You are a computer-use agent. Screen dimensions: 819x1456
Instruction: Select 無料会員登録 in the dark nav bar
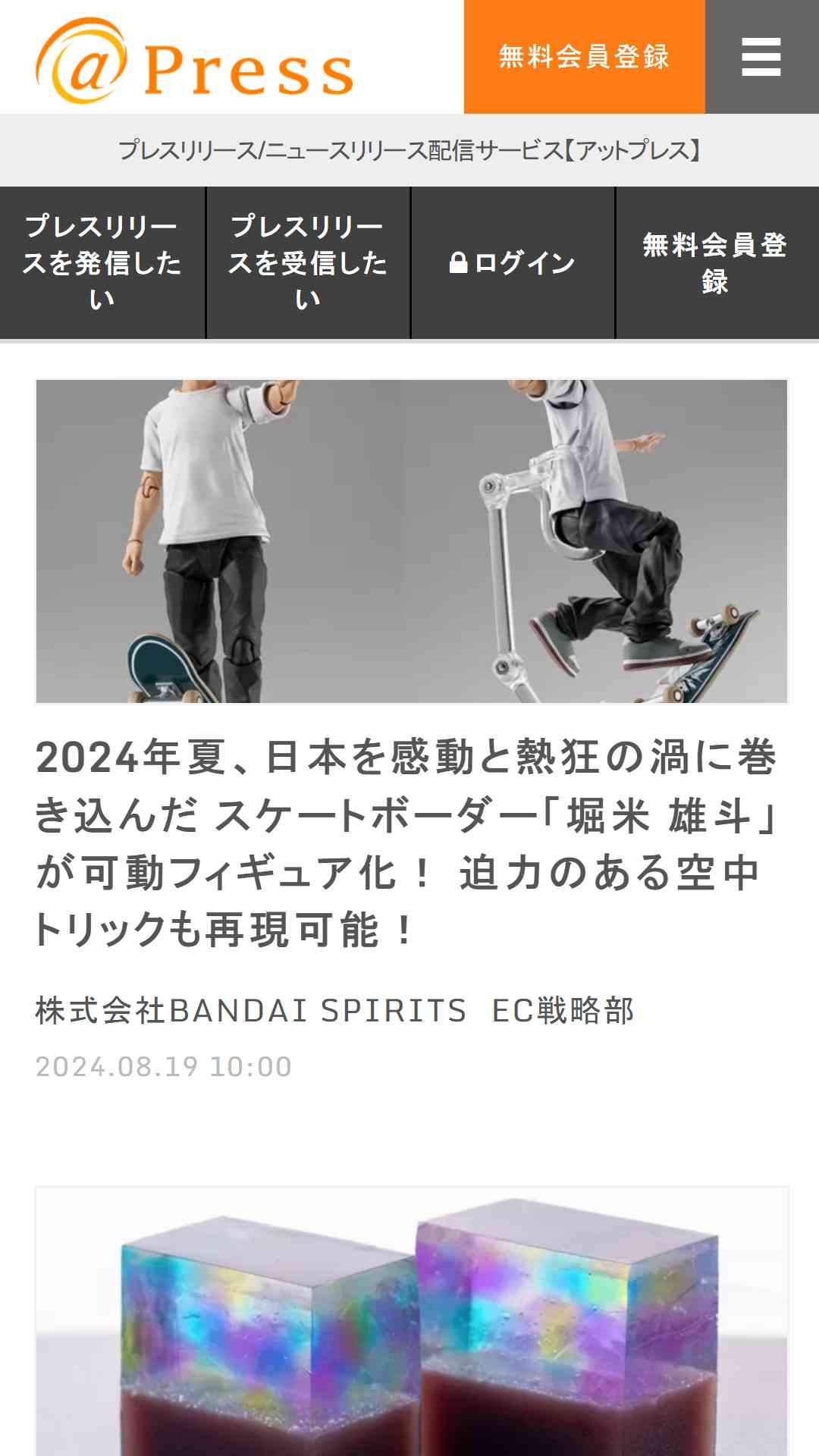716,262
